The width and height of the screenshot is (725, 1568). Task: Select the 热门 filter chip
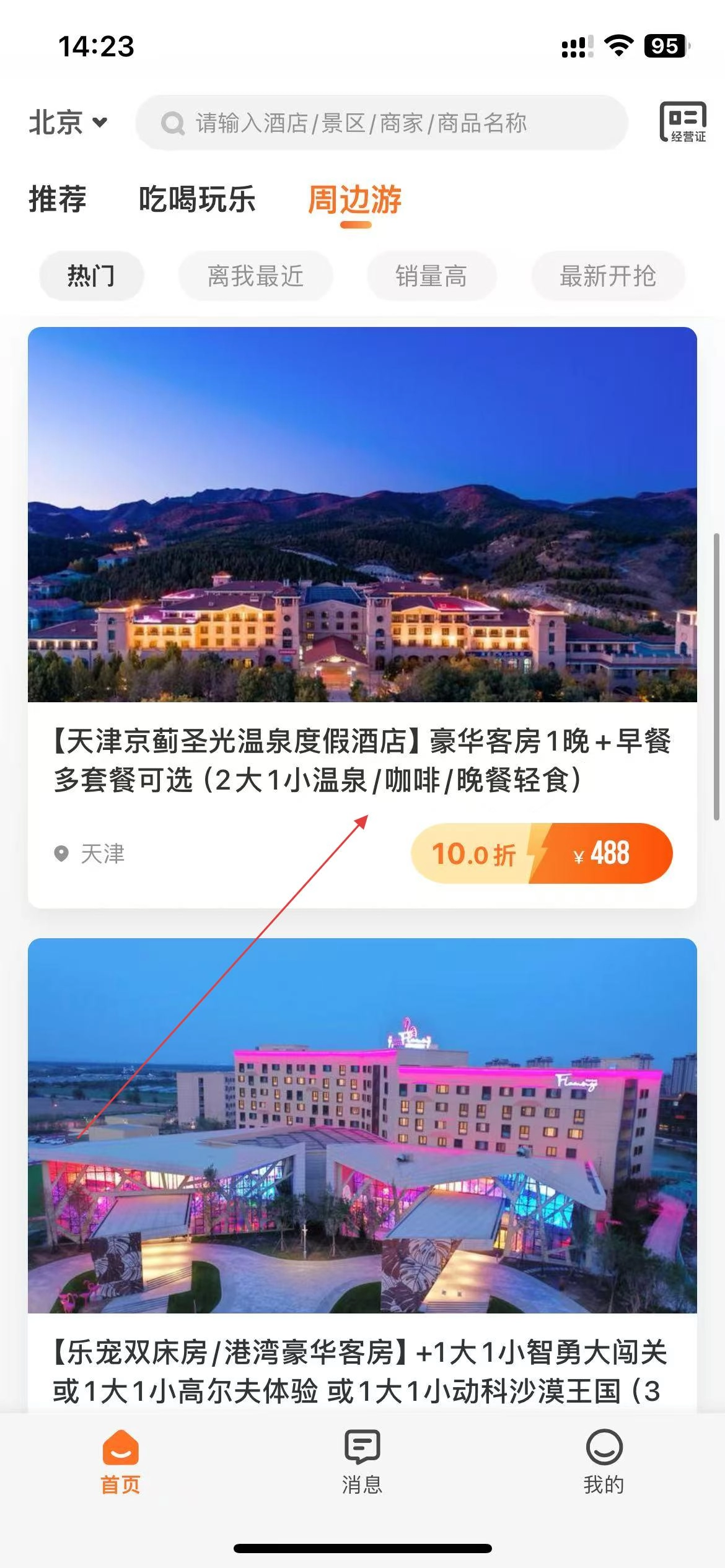pos(91,276)
